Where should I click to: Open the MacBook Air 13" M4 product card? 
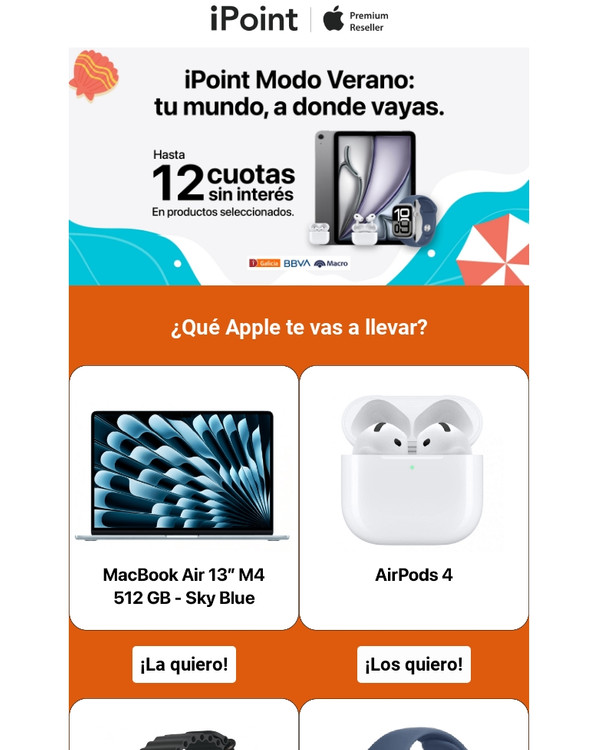pos(184,497)
